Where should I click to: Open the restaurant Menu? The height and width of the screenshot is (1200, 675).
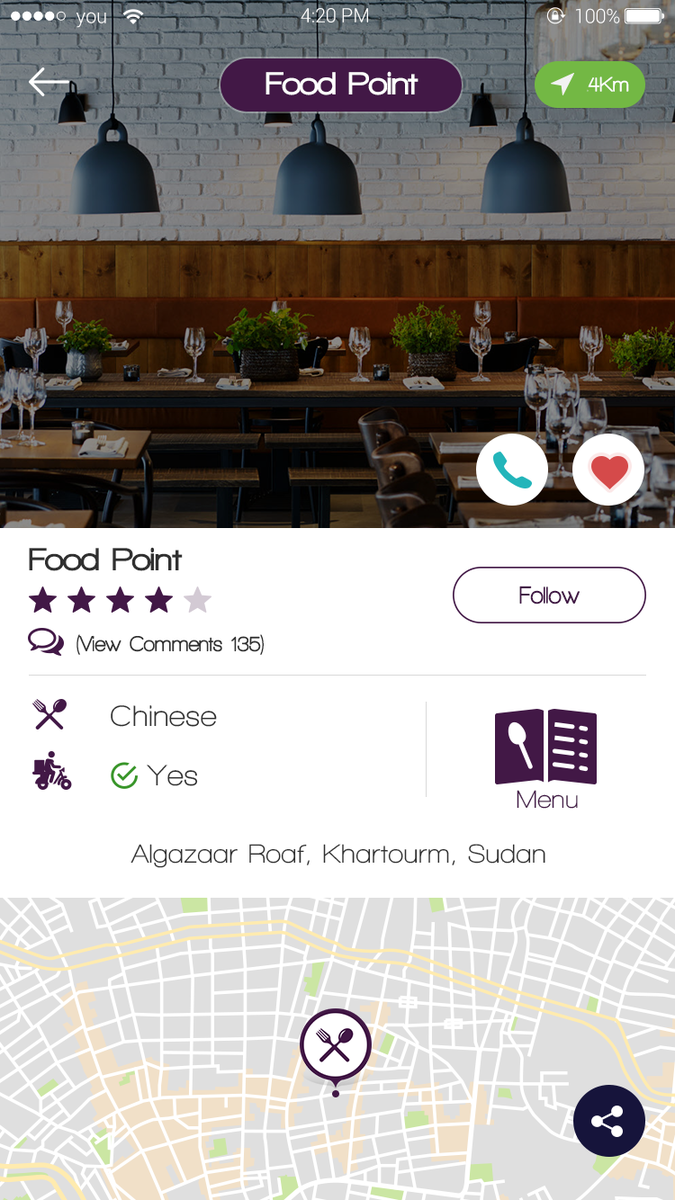tap(546, 759)
